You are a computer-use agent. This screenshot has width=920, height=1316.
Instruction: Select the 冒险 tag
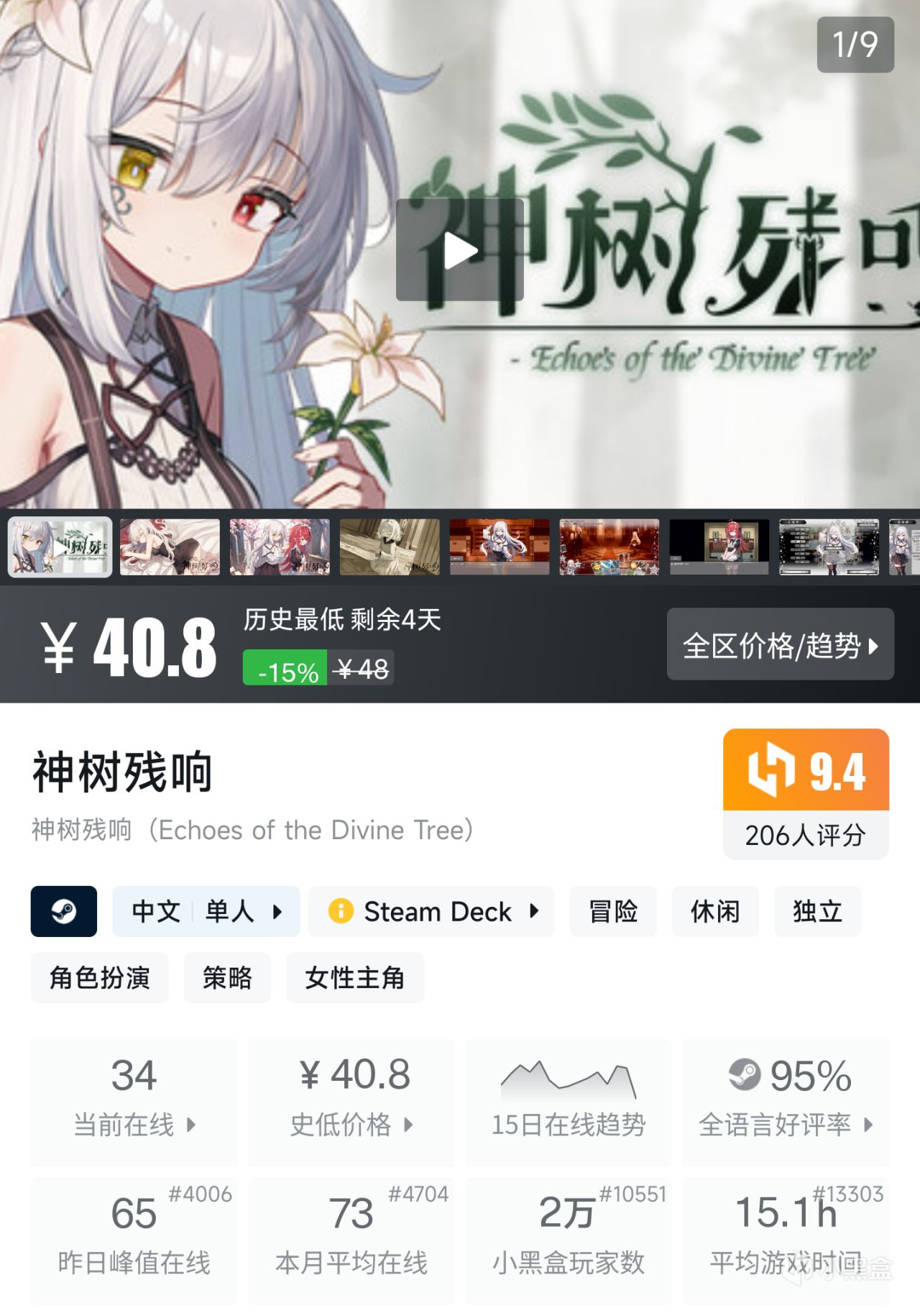pyautogui.click(x=613, y=911)
